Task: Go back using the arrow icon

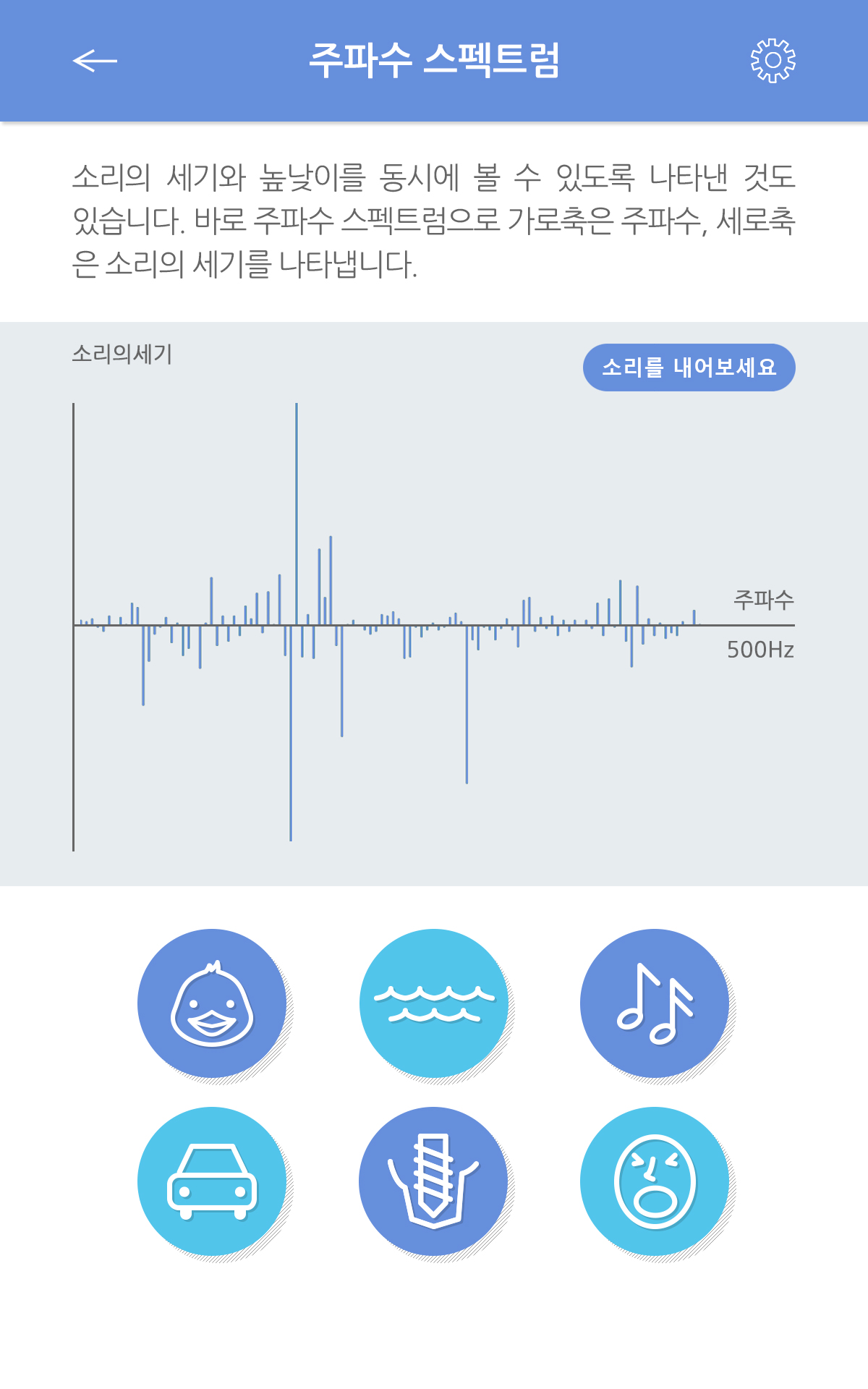Action: coord(95,61)
